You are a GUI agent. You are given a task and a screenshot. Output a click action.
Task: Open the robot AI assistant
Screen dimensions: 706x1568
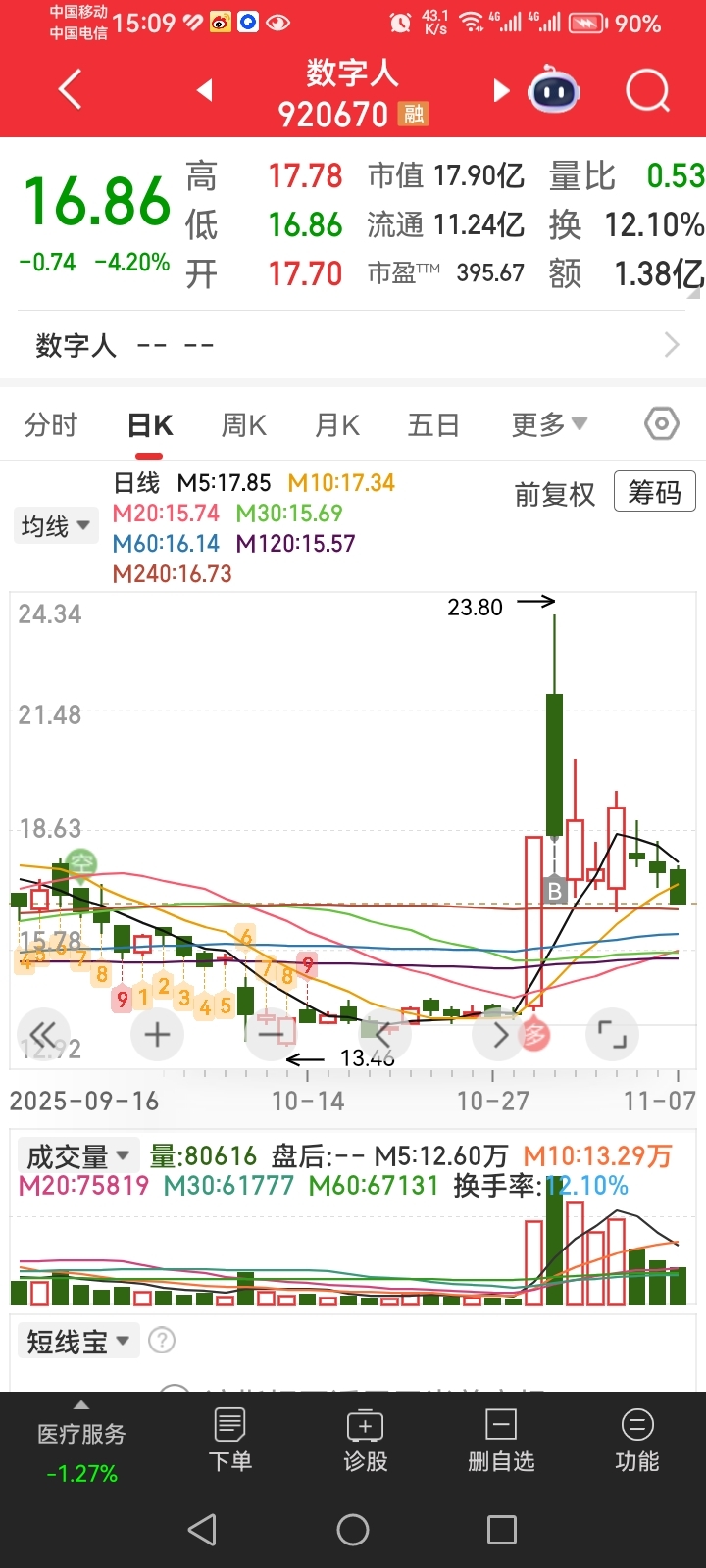(554, 91)
